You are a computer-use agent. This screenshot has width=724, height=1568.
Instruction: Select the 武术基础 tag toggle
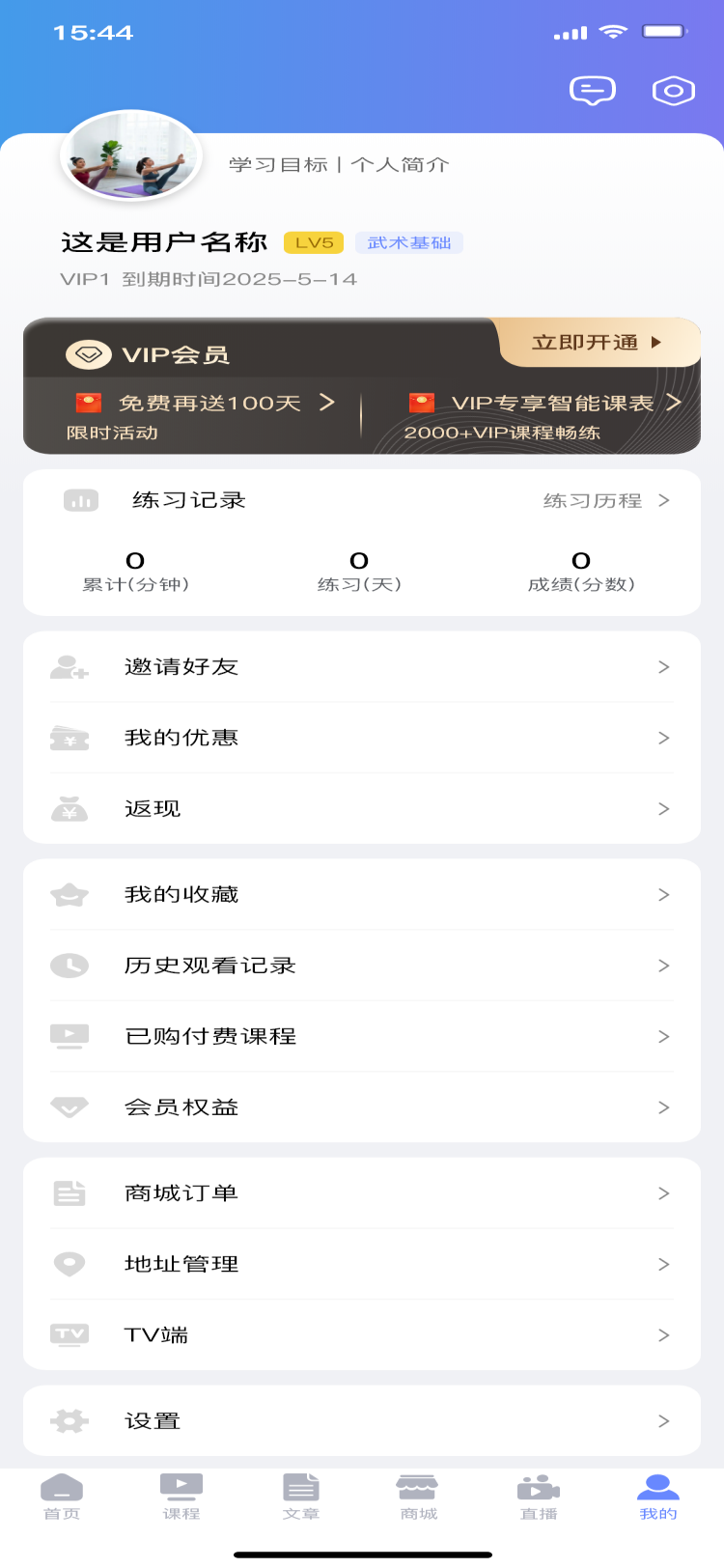(408, 242)
